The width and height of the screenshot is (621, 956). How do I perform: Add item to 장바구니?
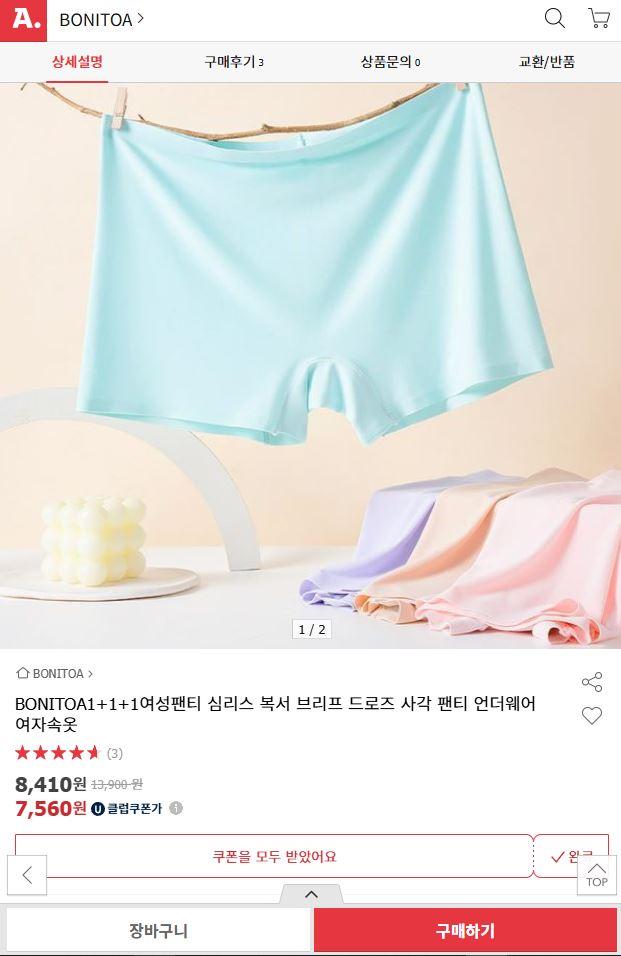pyautogui.click(x=159, y=930)
